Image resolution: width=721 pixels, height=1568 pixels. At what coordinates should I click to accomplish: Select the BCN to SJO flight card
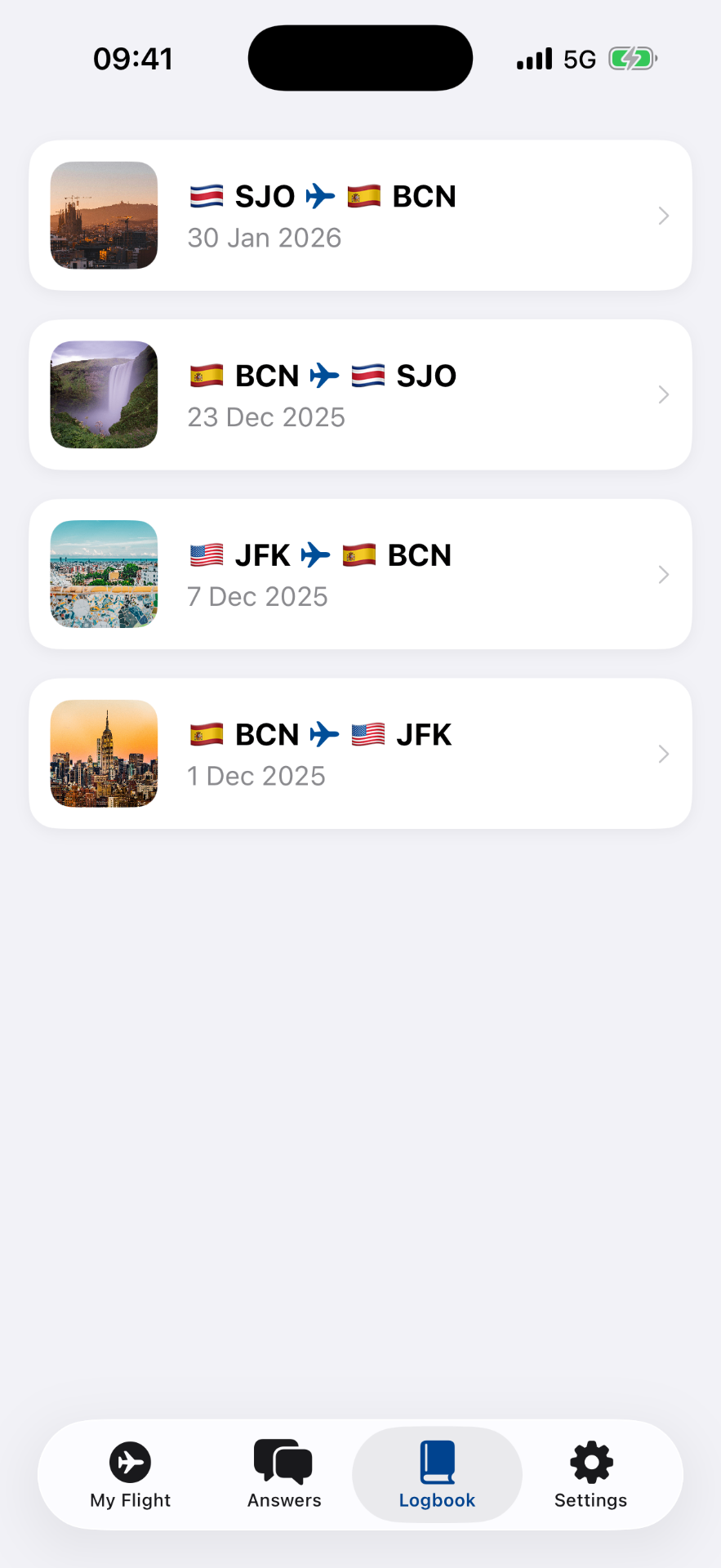coord(360,394)
